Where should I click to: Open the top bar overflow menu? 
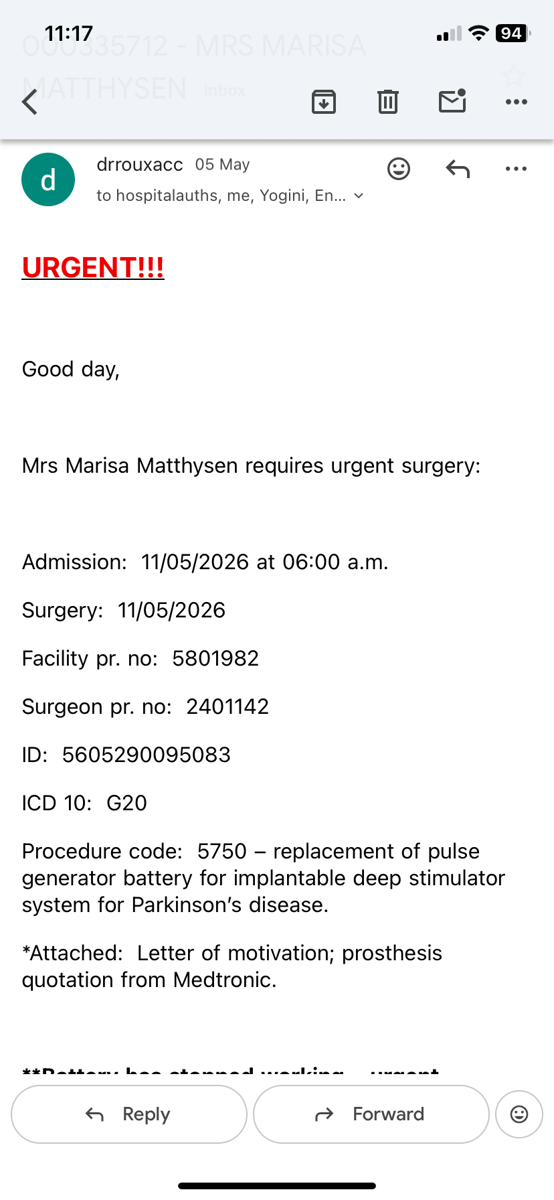point(516,101)
